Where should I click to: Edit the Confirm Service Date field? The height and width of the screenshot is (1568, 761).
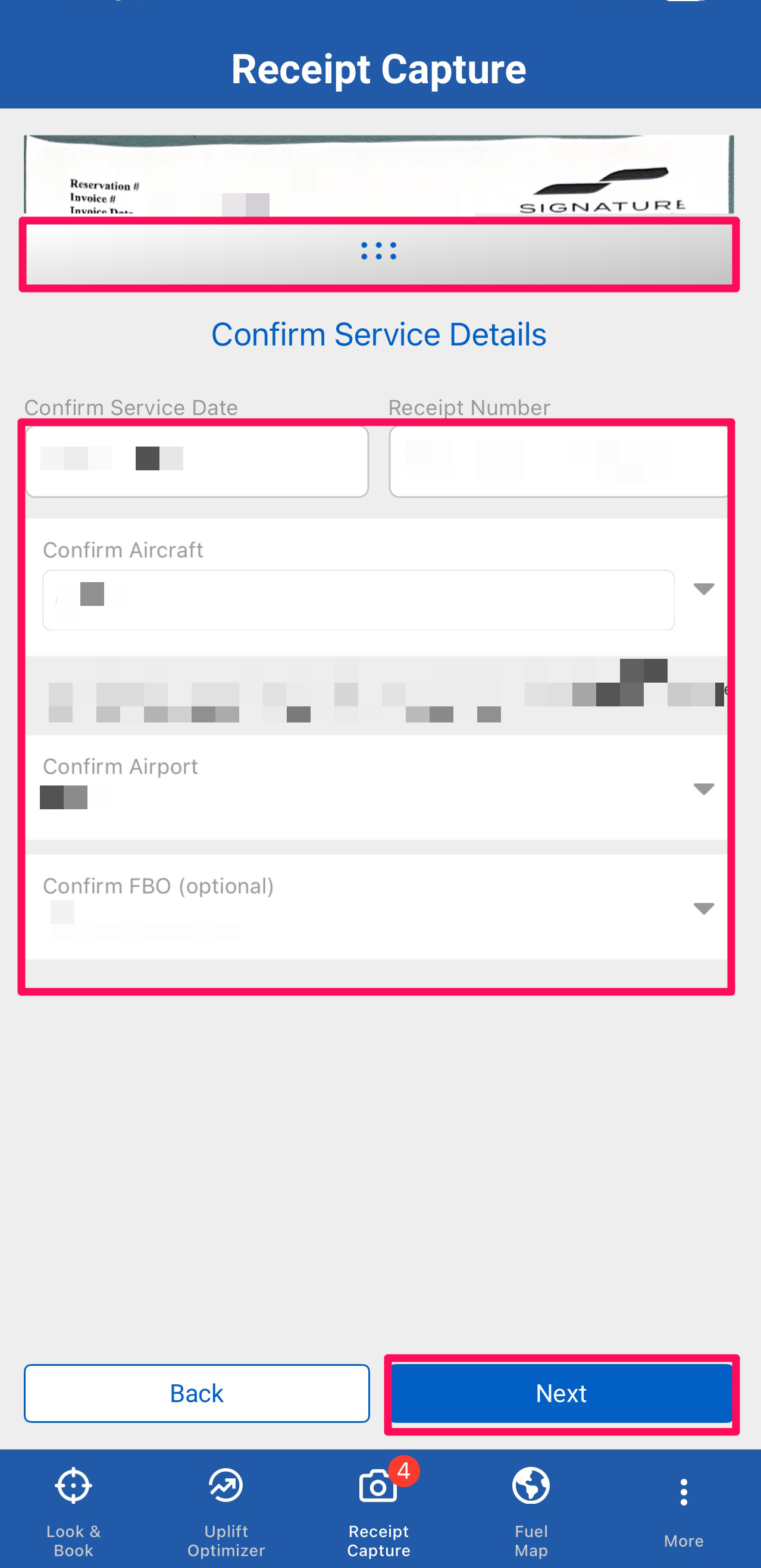click(197, 461)
